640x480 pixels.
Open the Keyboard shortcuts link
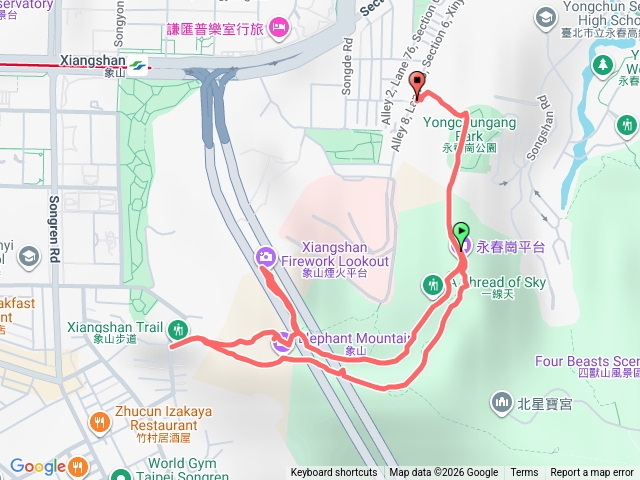[x=334, y=473]
